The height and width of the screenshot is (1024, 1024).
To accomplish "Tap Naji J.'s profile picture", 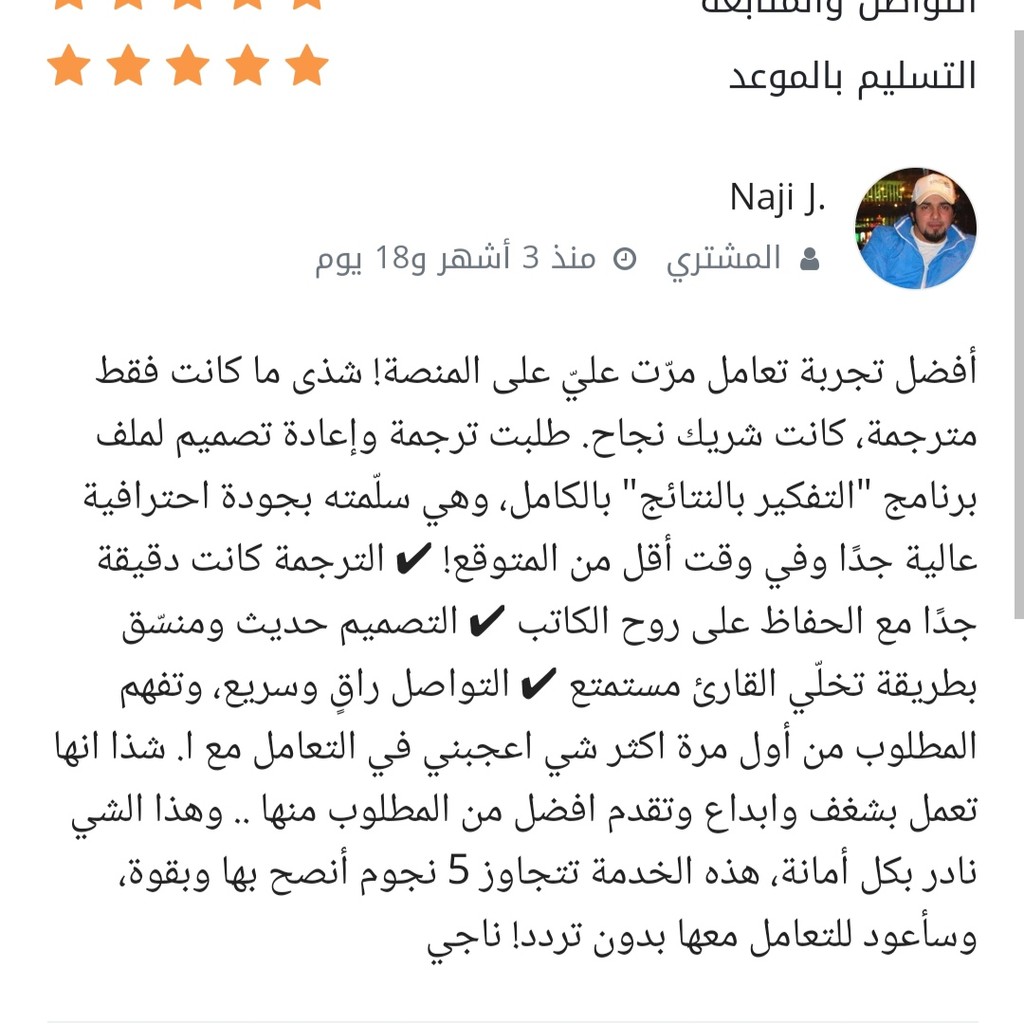I will 915,228.
